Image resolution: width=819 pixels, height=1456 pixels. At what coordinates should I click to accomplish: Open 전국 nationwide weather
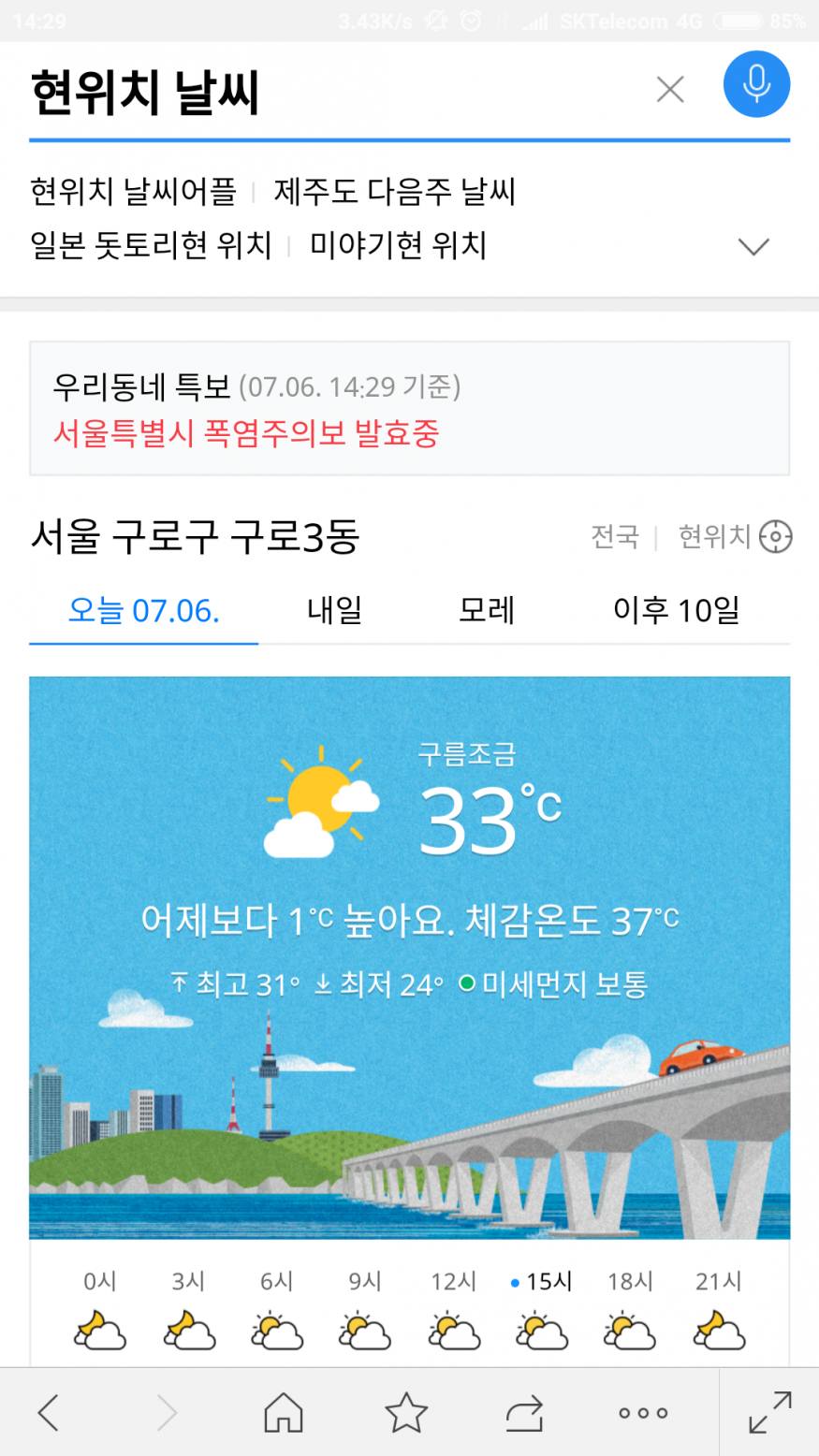(x=614, y=537)
